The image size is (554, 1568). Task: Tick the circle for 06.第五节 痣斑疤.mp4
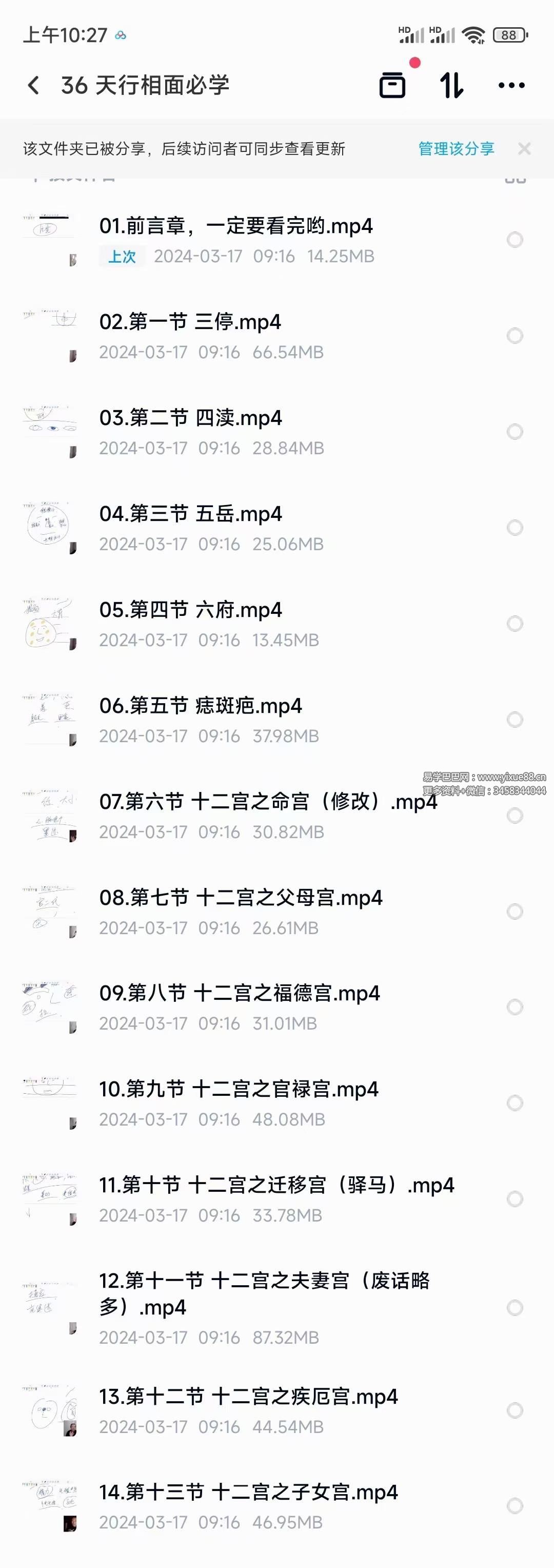515,720
